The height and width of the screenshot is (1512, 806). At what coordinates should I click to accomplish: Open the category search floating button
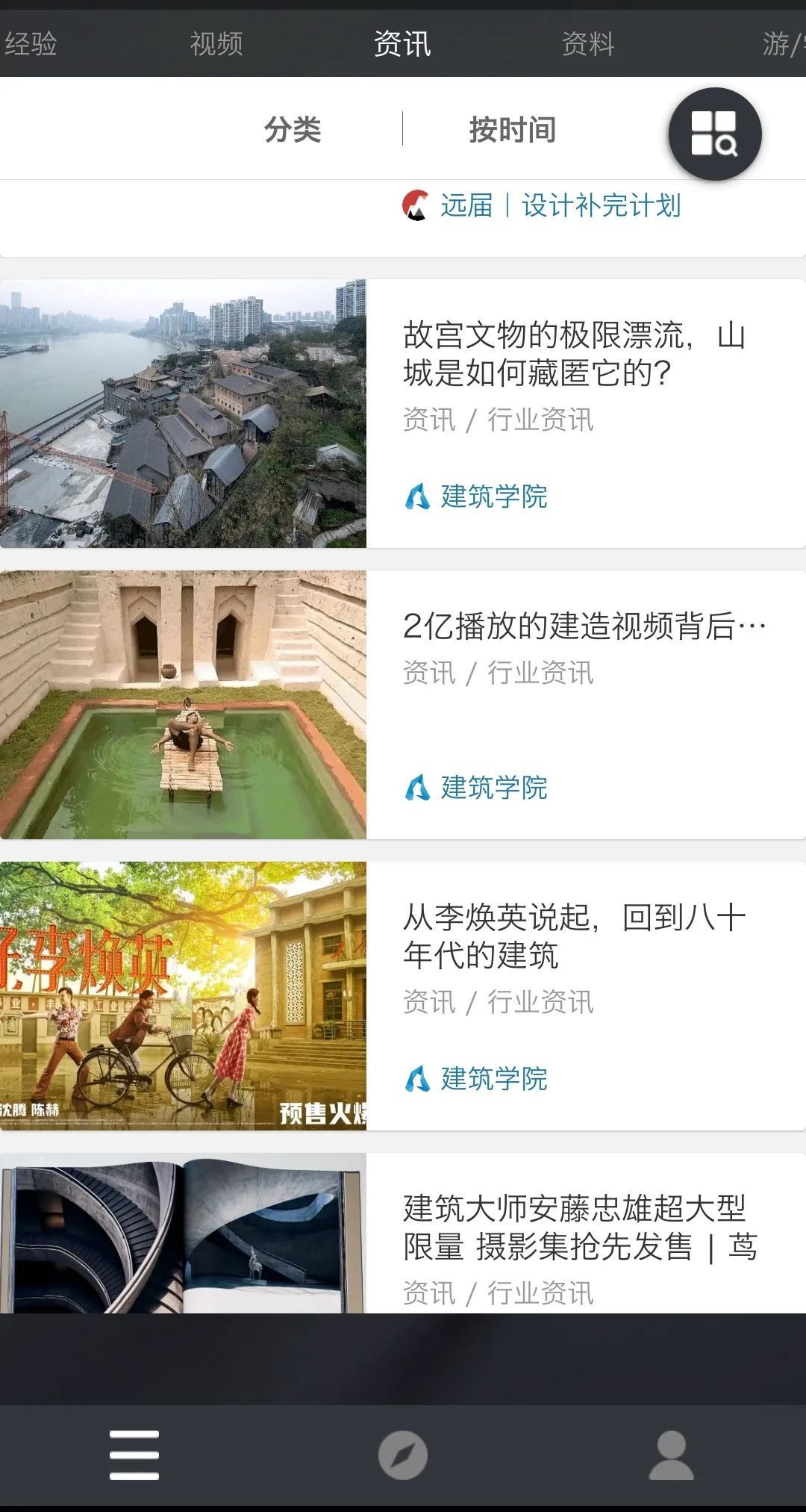click(714, 134)
